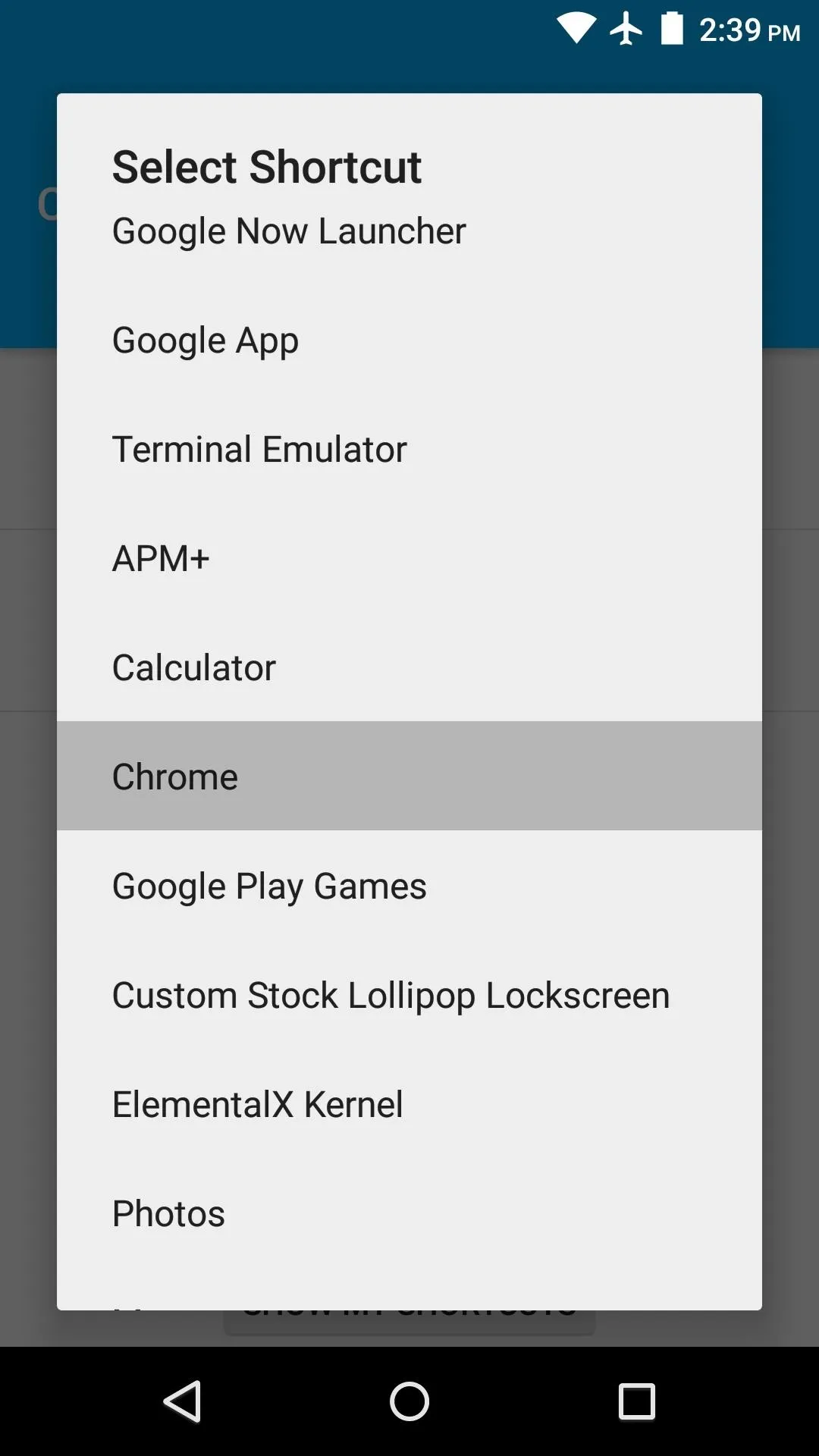This screenshot has width=819, height=1456.
Task: Open the recent apps overview
Action: click(x=637, y=1401)
